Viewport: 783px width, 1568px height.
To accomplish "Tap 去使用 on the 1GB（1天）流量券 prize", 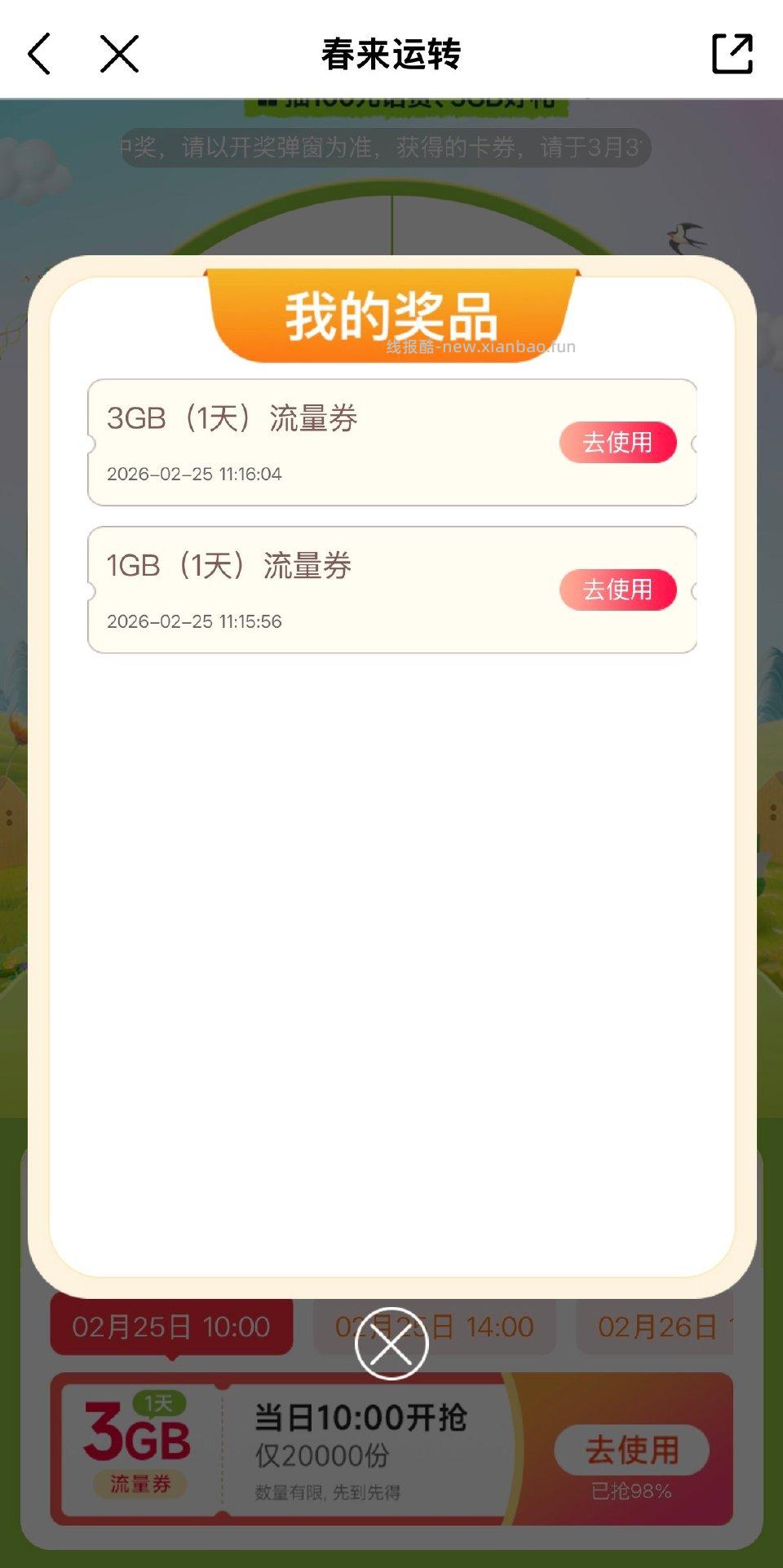I will pos(617,589).
